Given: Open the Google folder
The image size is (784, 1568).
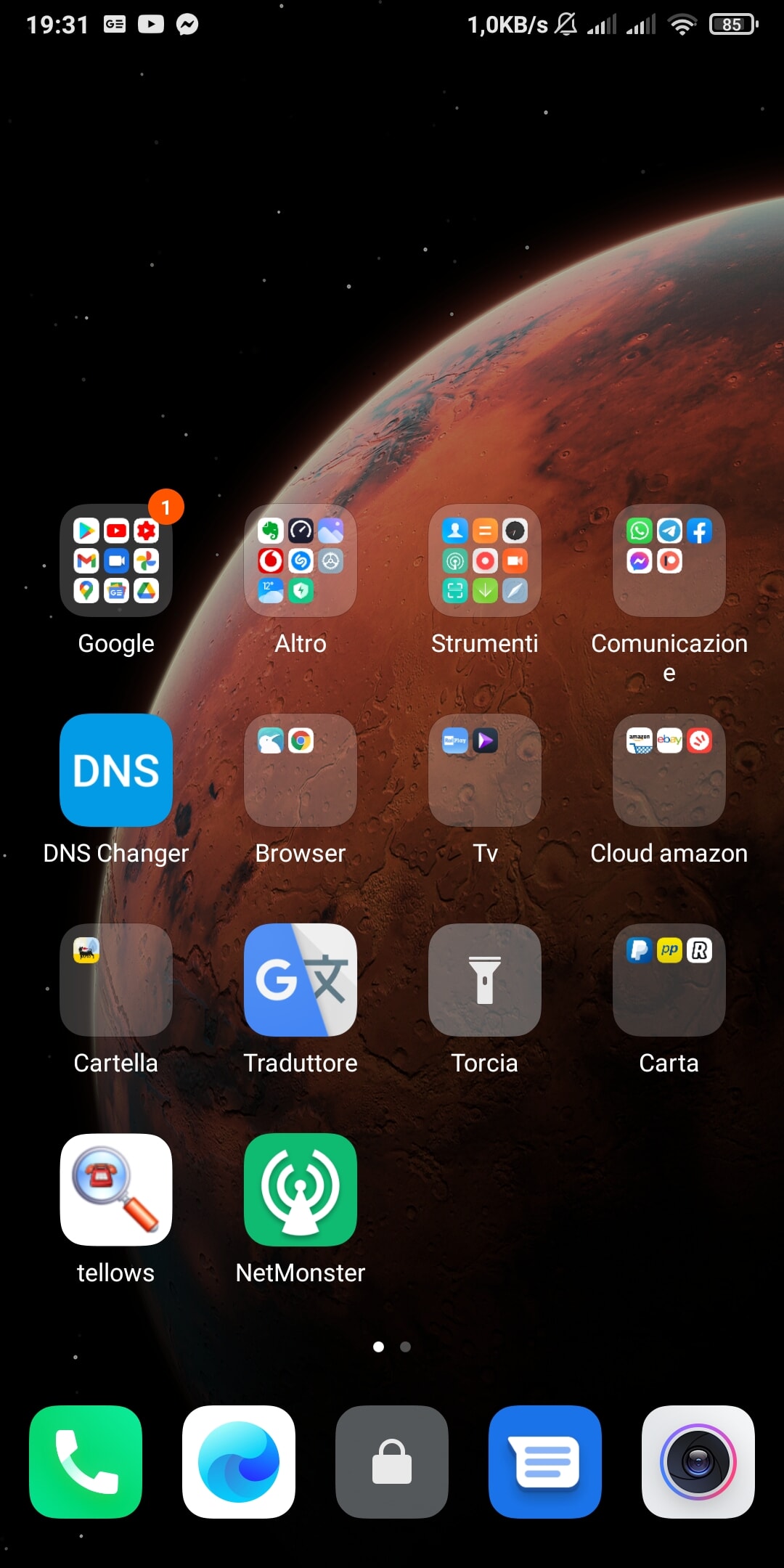Looking at the screenshot, I should pyautogui.click(x=116, y=560).
